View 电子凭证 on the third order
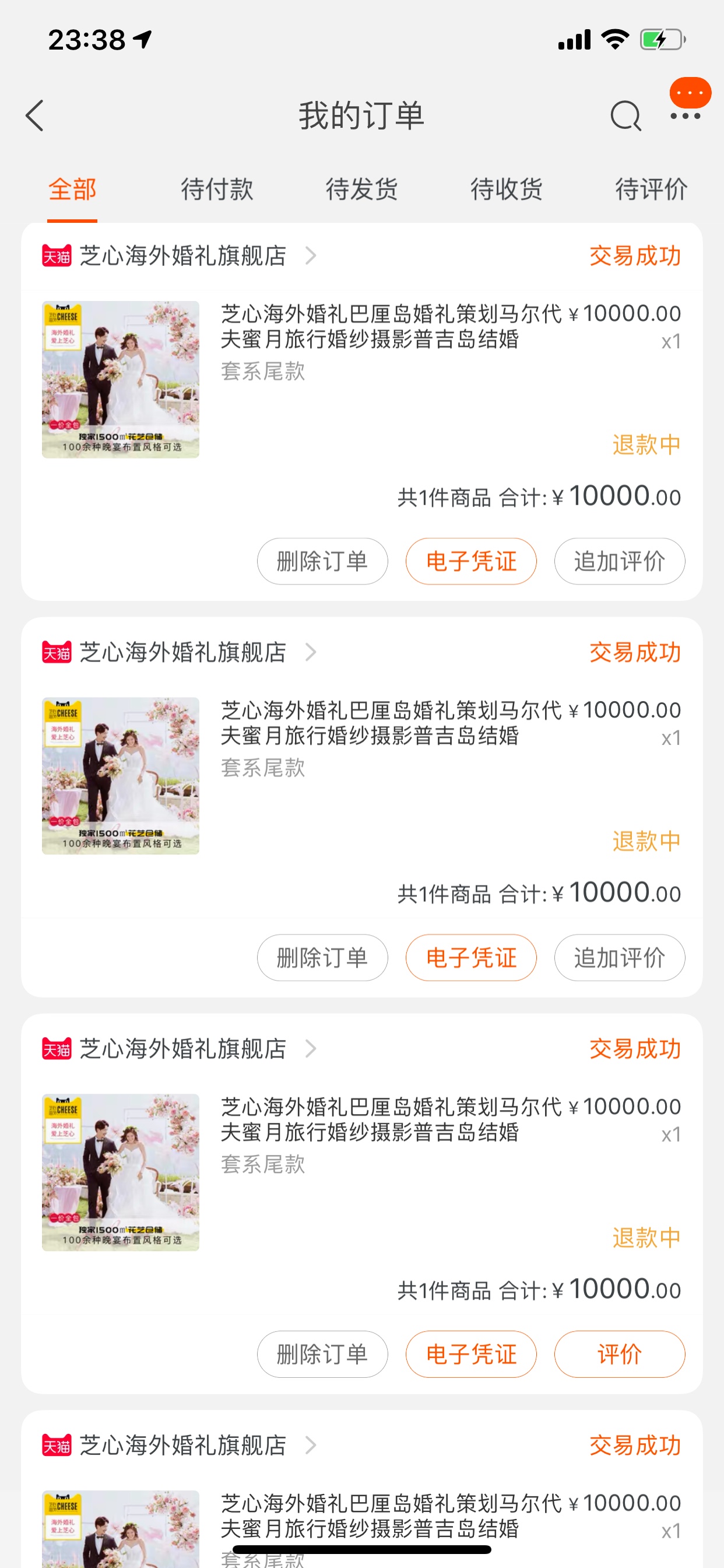Screen dimensions: 724x1568 pos(472,1354)
